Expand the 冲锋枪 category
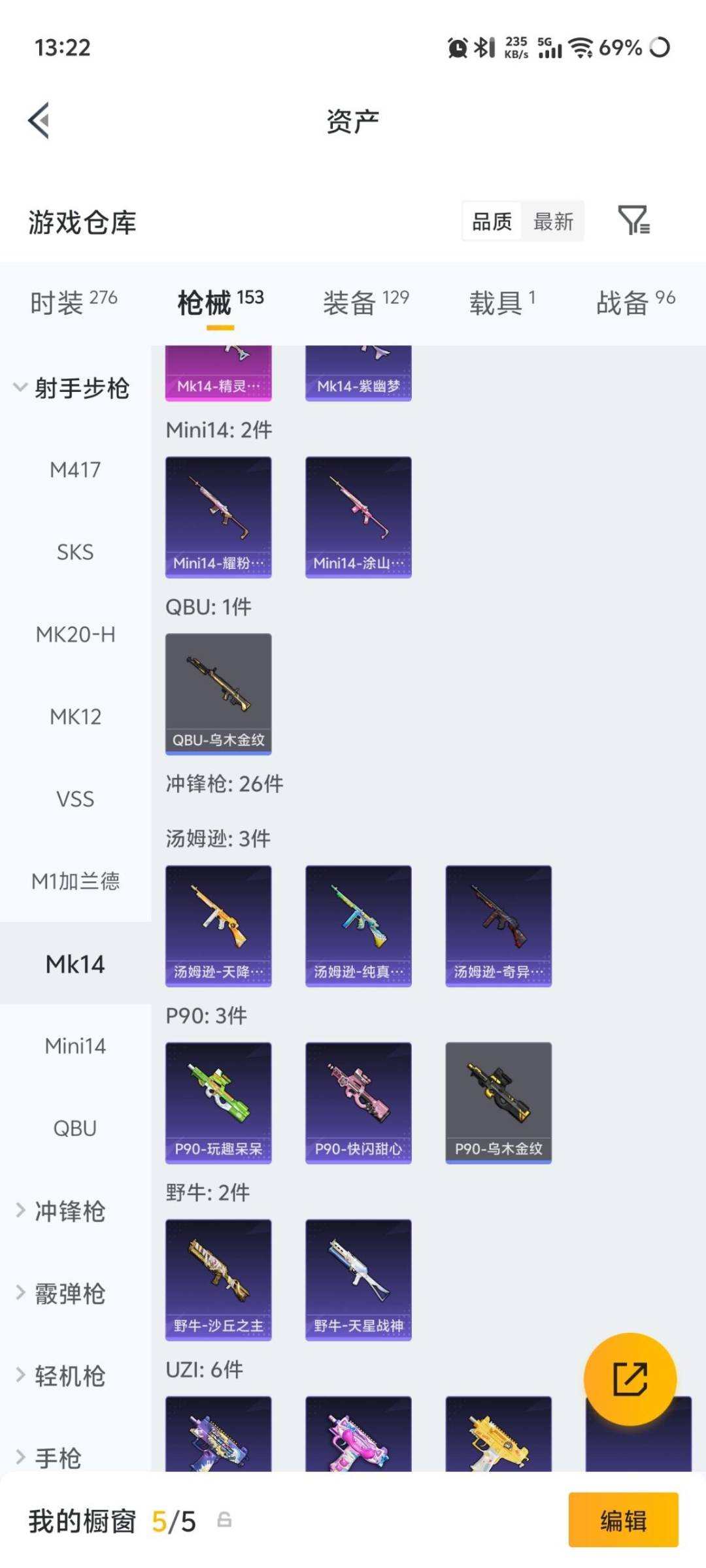The image size is (706, 1568). click(x=61, y=1211)
